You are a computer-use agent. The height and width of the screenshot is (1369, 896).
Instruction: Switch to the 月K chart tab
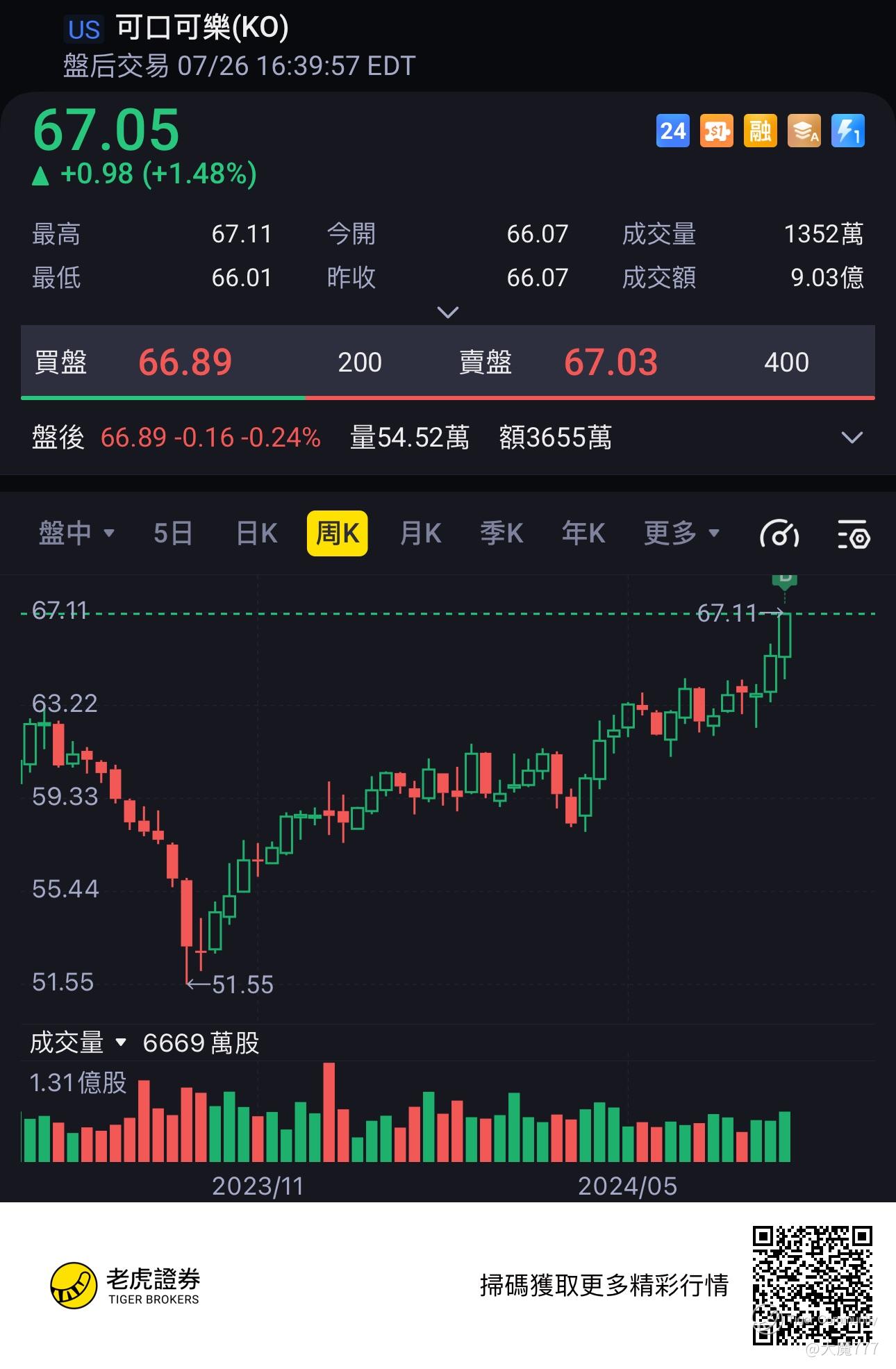click(x=420, y=533)
